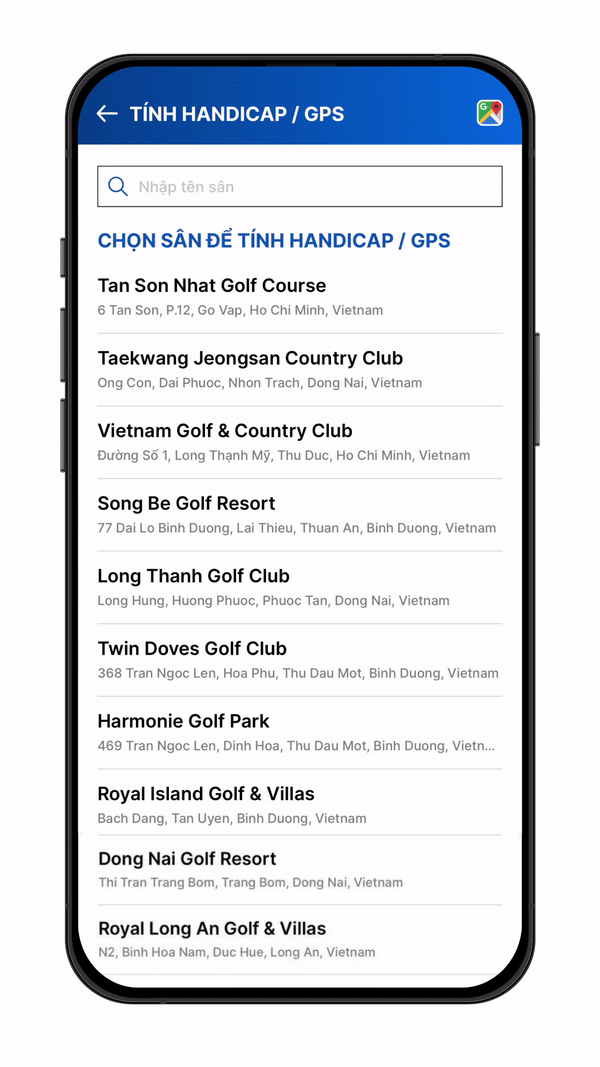Tap the course name search field
Screen dimensions: 600x1067
click(300, 187)
